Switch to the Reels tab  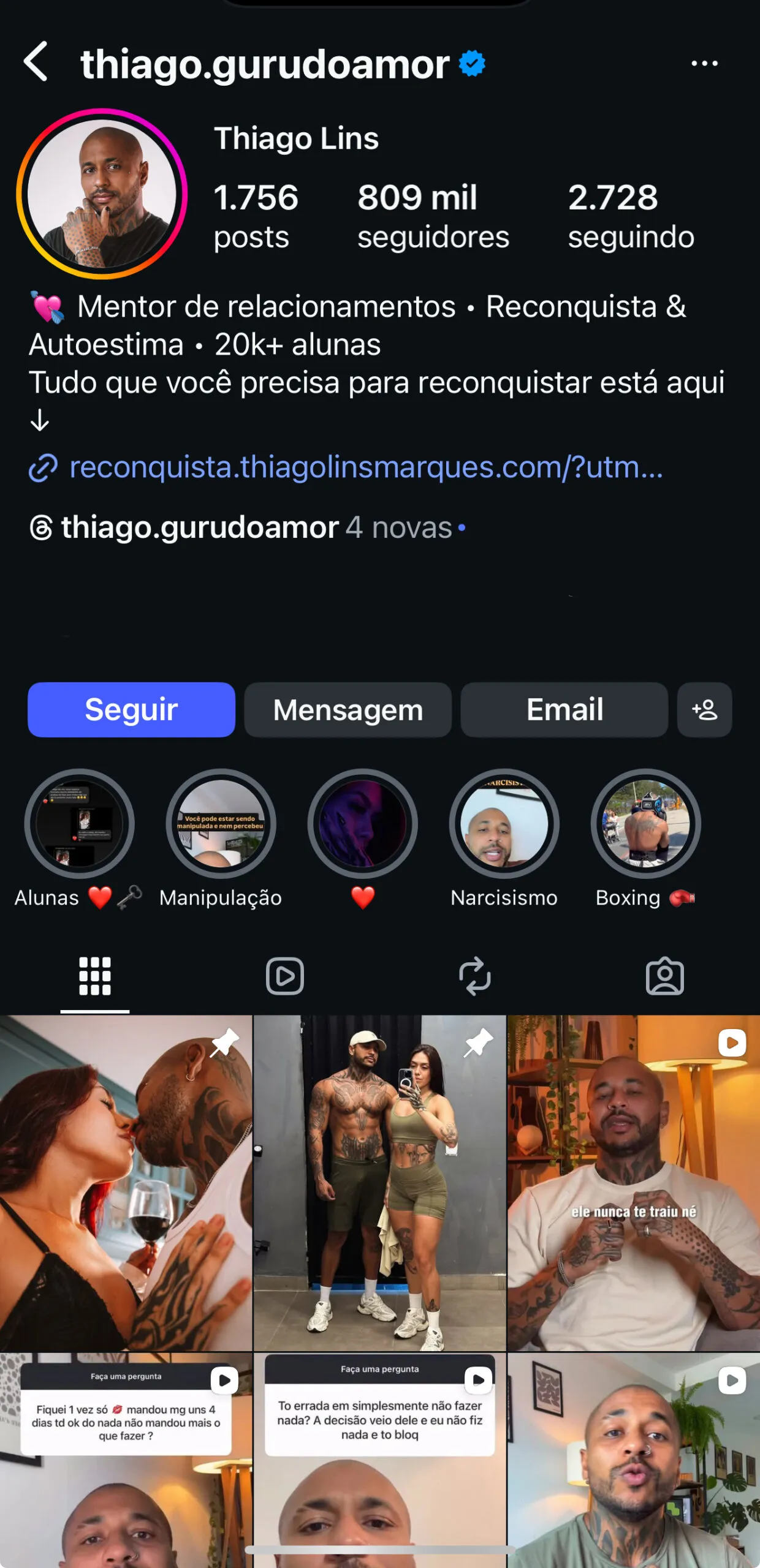coord(284,976)
